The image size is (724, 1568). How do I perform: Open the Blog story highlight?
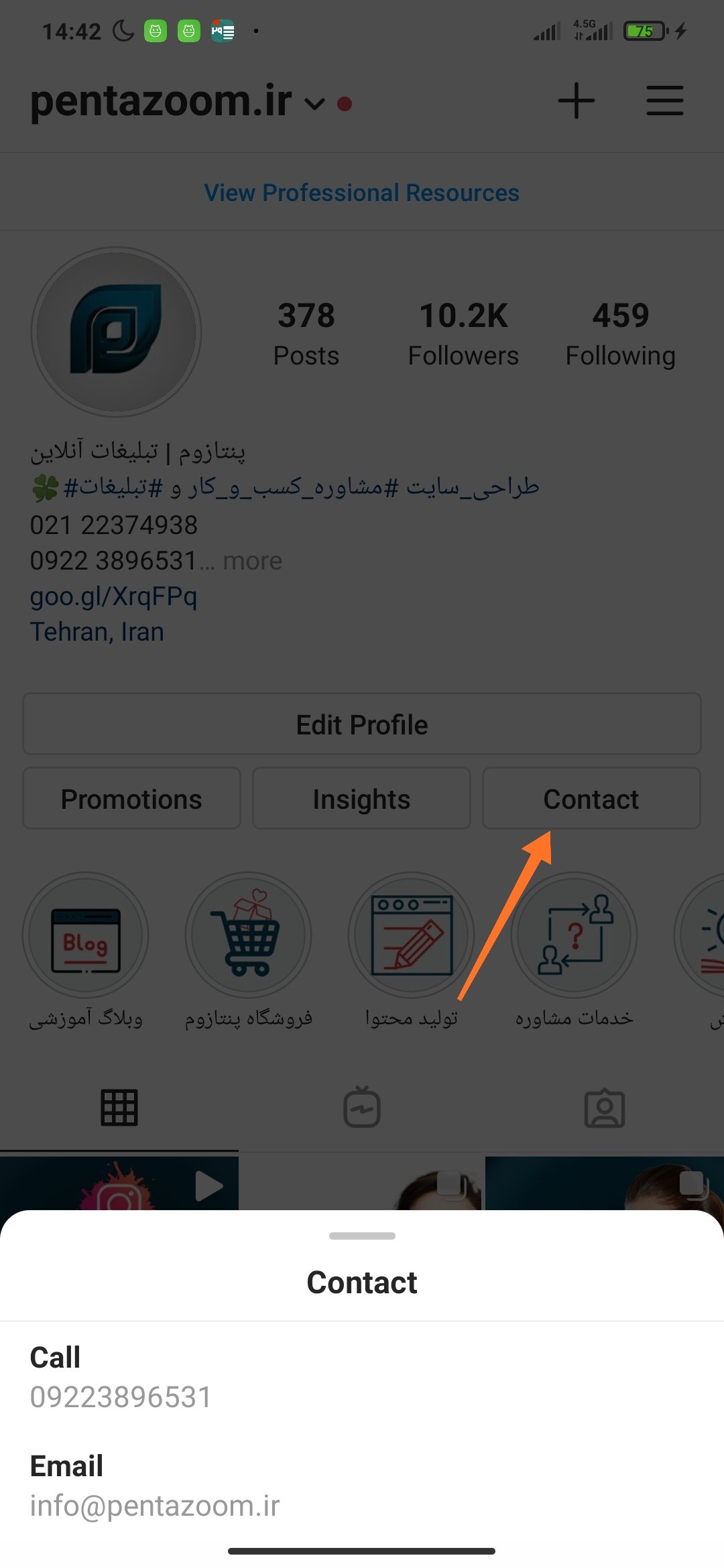pyautogui.click(x=86, y=935)
